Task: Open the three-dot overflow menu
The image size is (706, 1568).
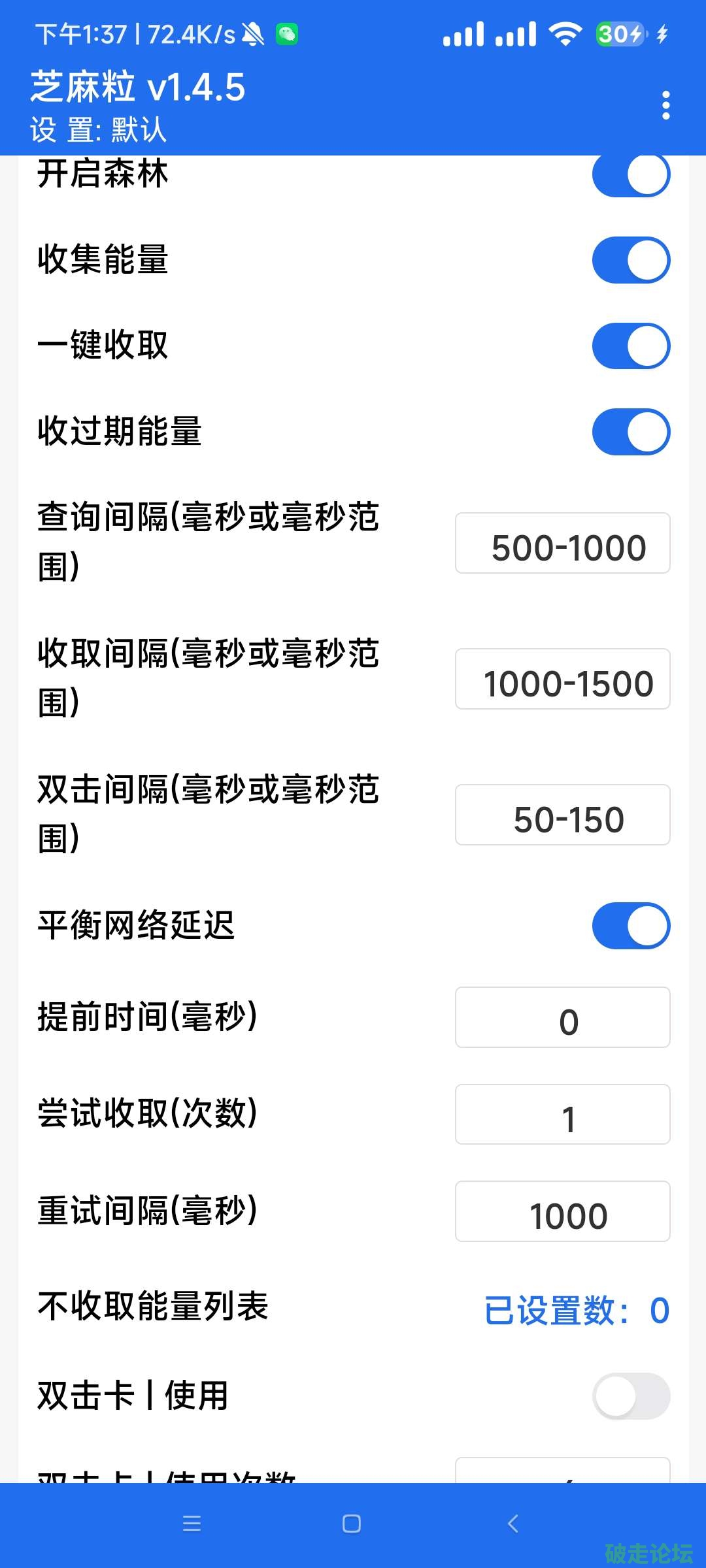Action: click(665, 105)
